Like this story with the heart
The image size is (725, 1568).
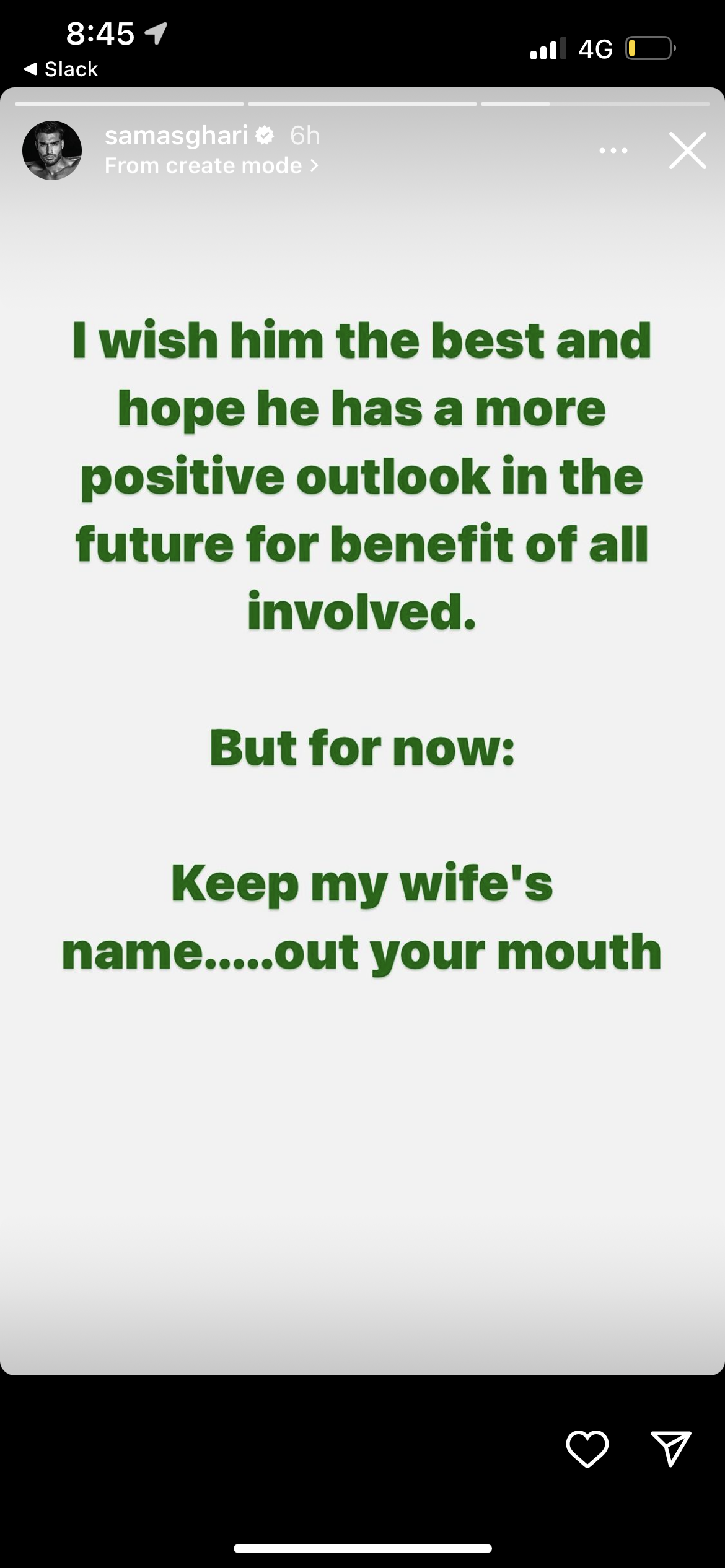587,1449
